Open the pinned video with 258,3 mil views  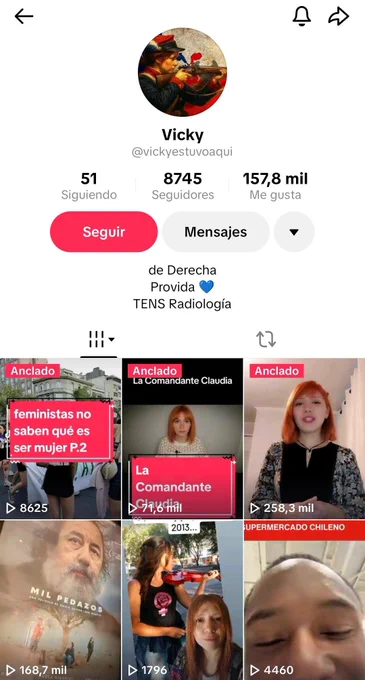tap(304, 438)
